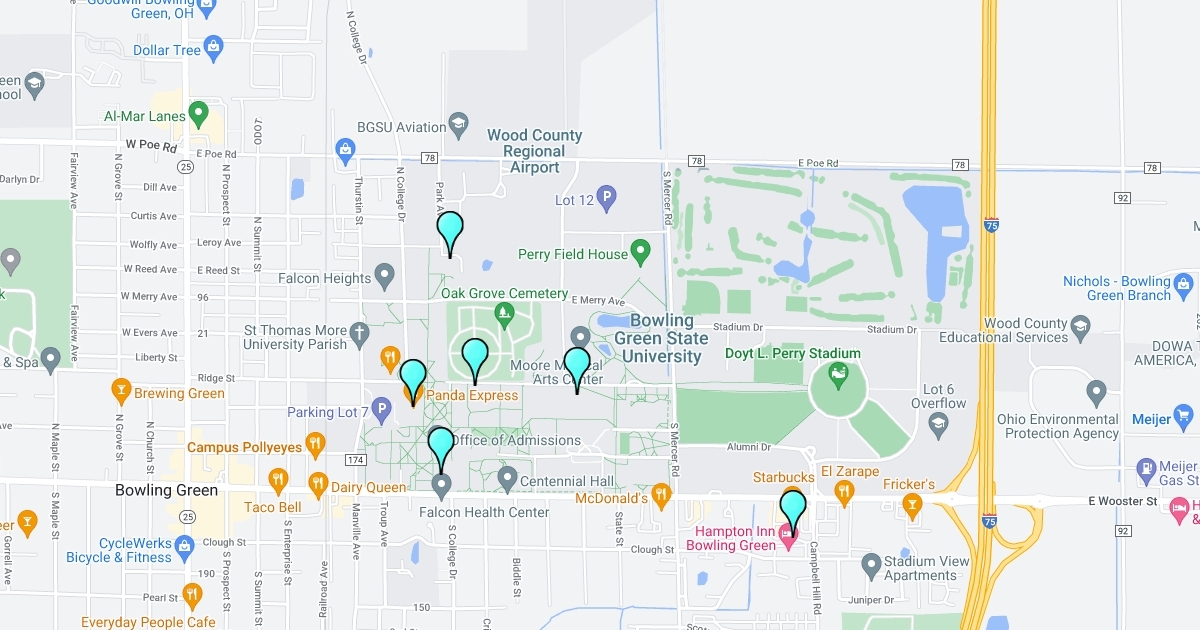Tap the CycleWerks Bicycle & Fitness pin
The height and width of the screenshot is (630, 1200).
pyautogui.click(x=183, y=546)
